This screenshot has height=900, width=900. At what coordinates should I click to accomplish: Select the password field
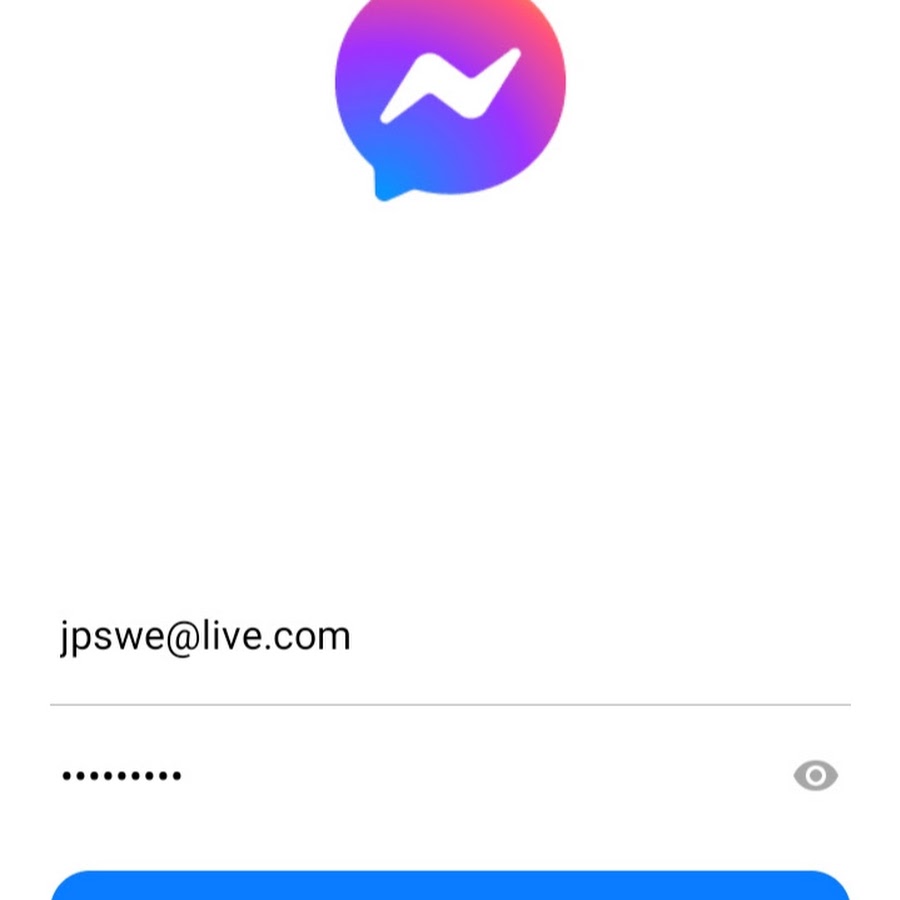[x=400, y=775]
